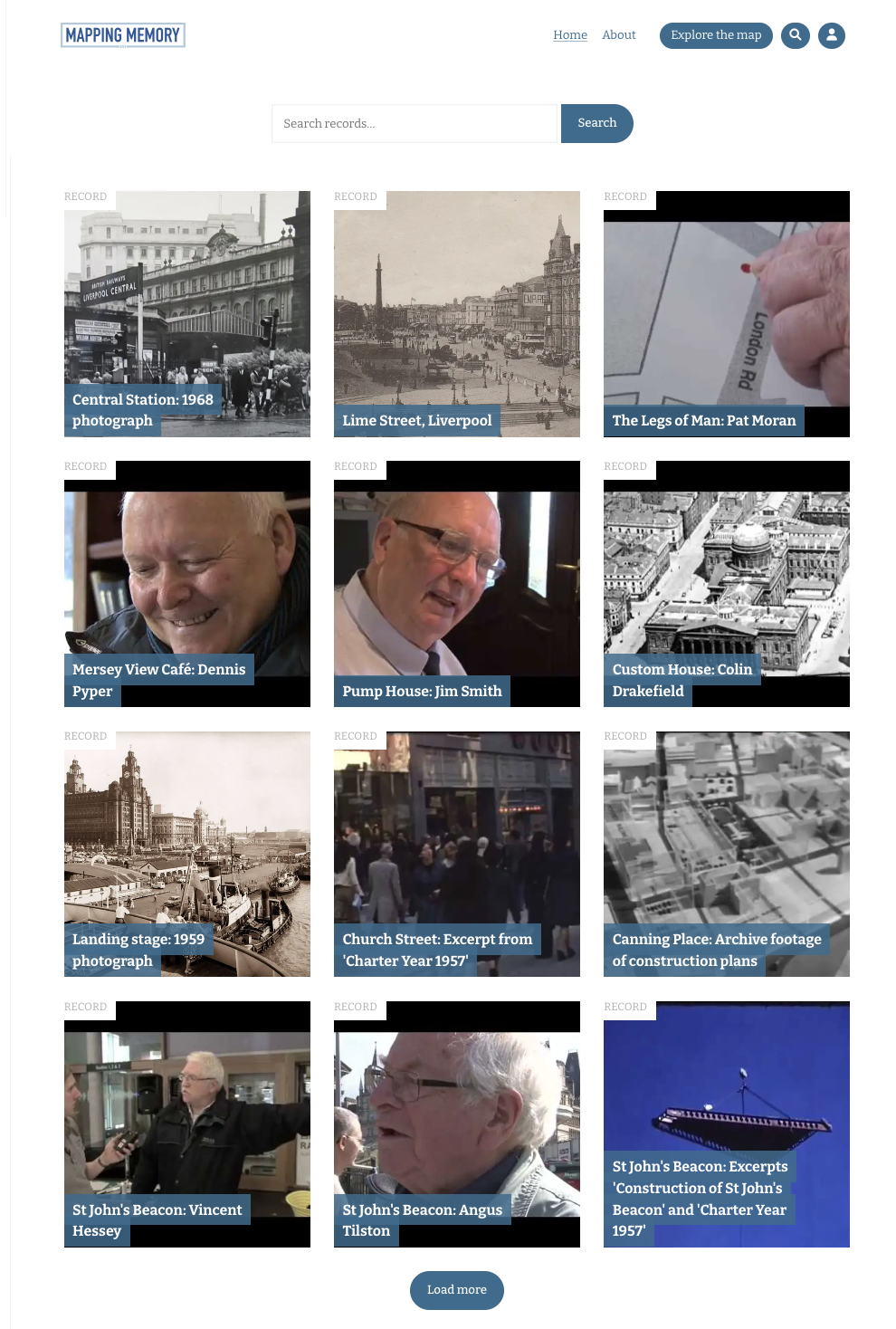Tap the blue Search button

[596, 123]
